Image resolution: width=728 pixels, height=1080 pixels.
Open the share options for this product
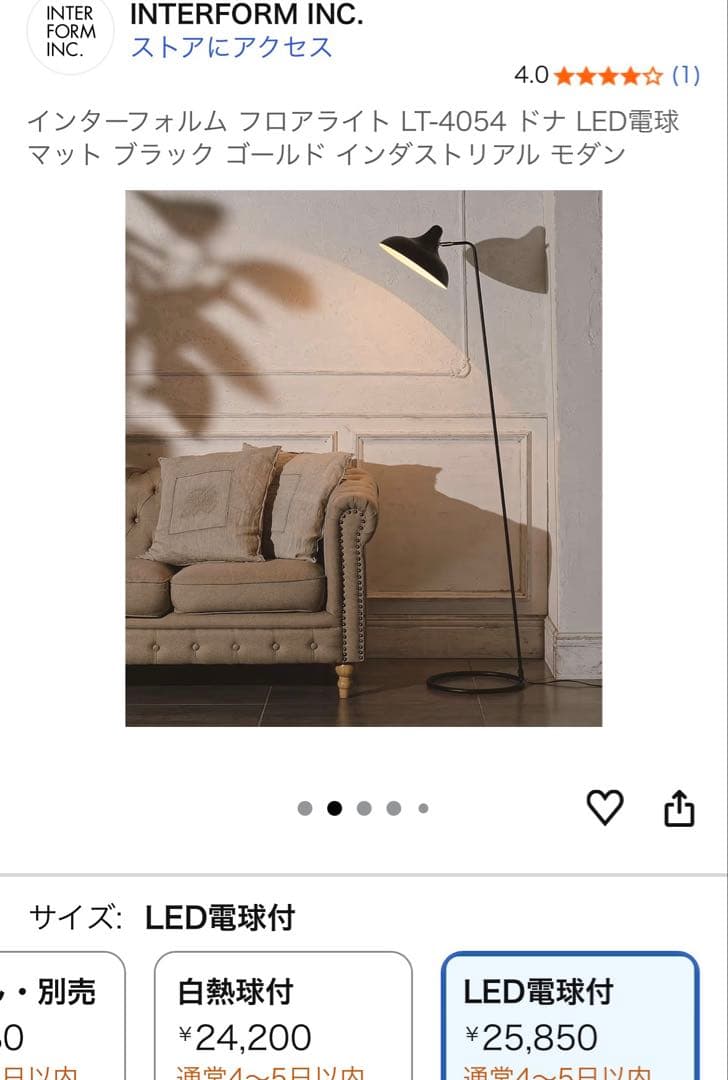(x=679, y=810)
